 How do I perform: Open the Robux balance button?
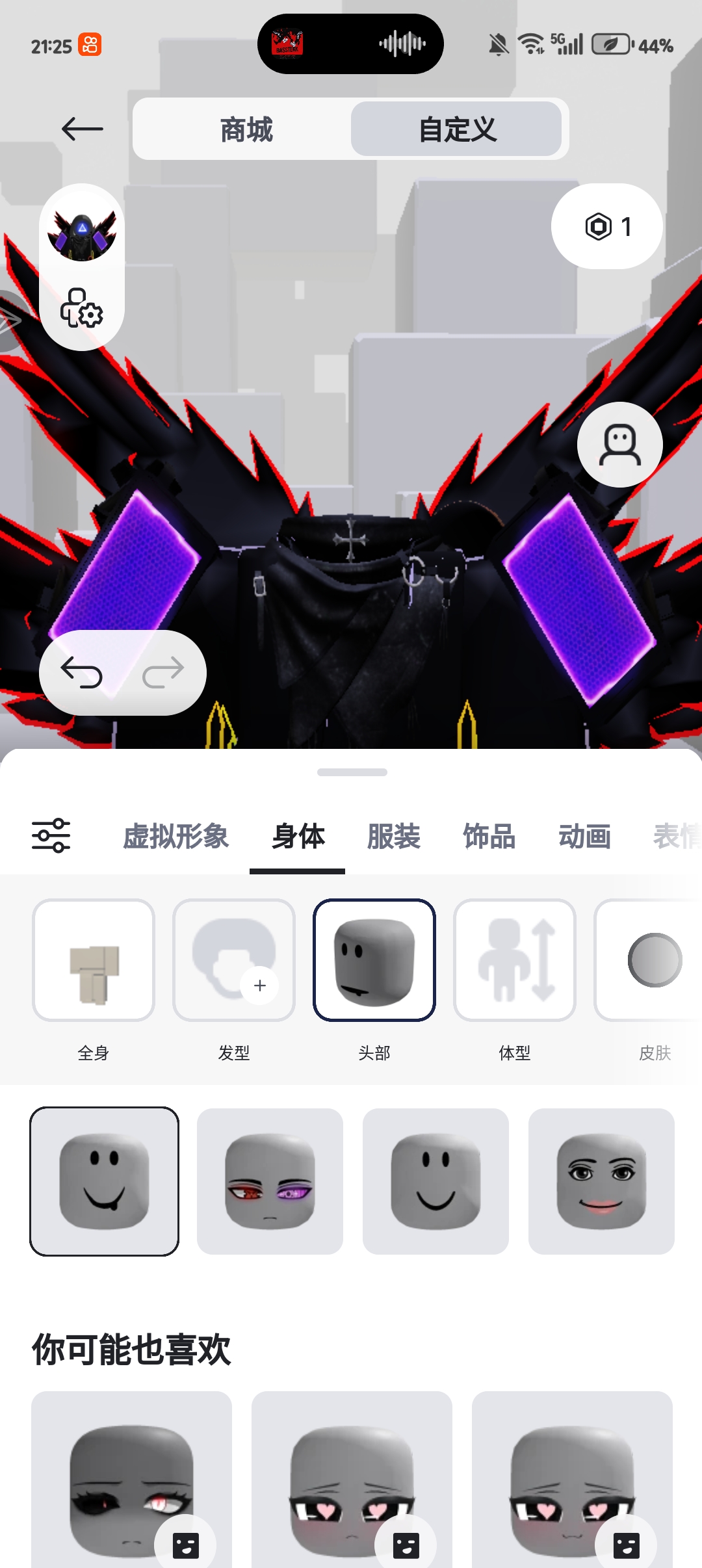pyautogui.click(x=606, y=226)
